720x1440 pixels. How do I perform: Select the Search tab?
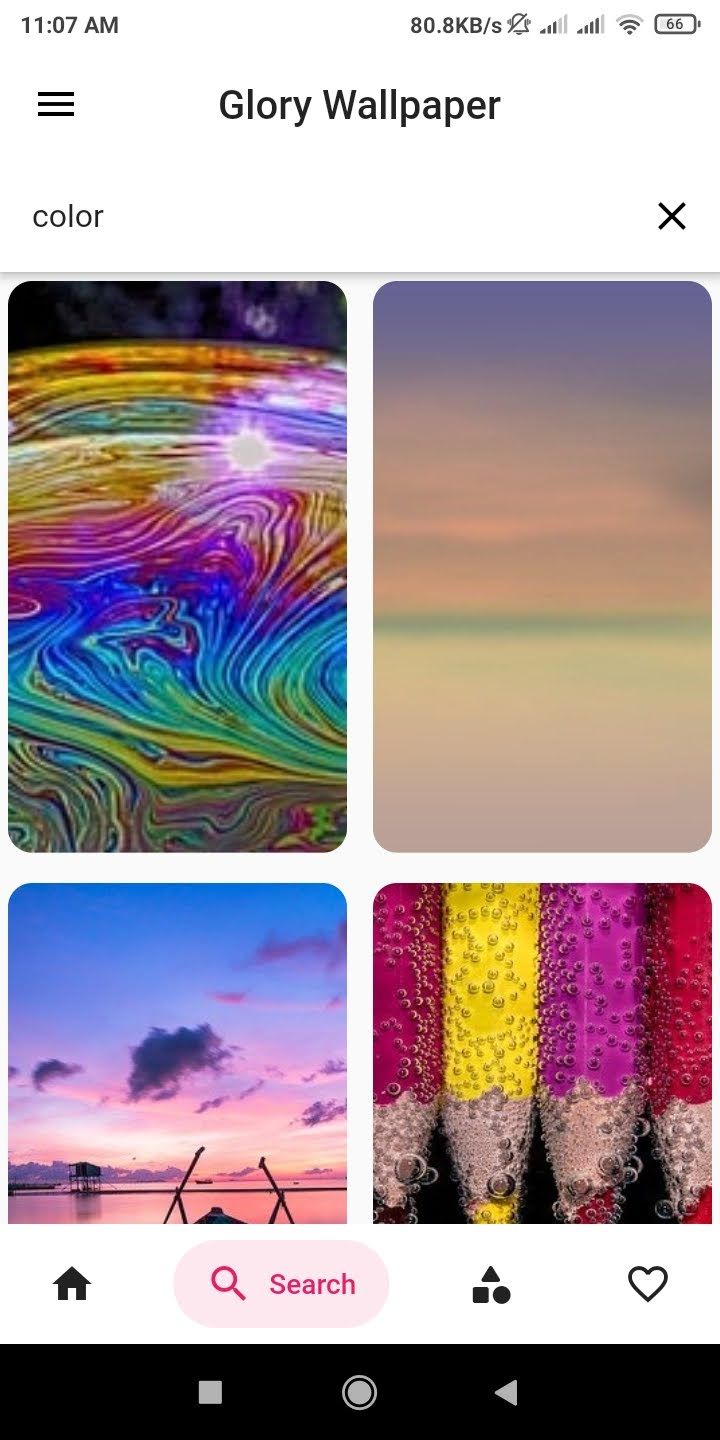pos(281,1284)
